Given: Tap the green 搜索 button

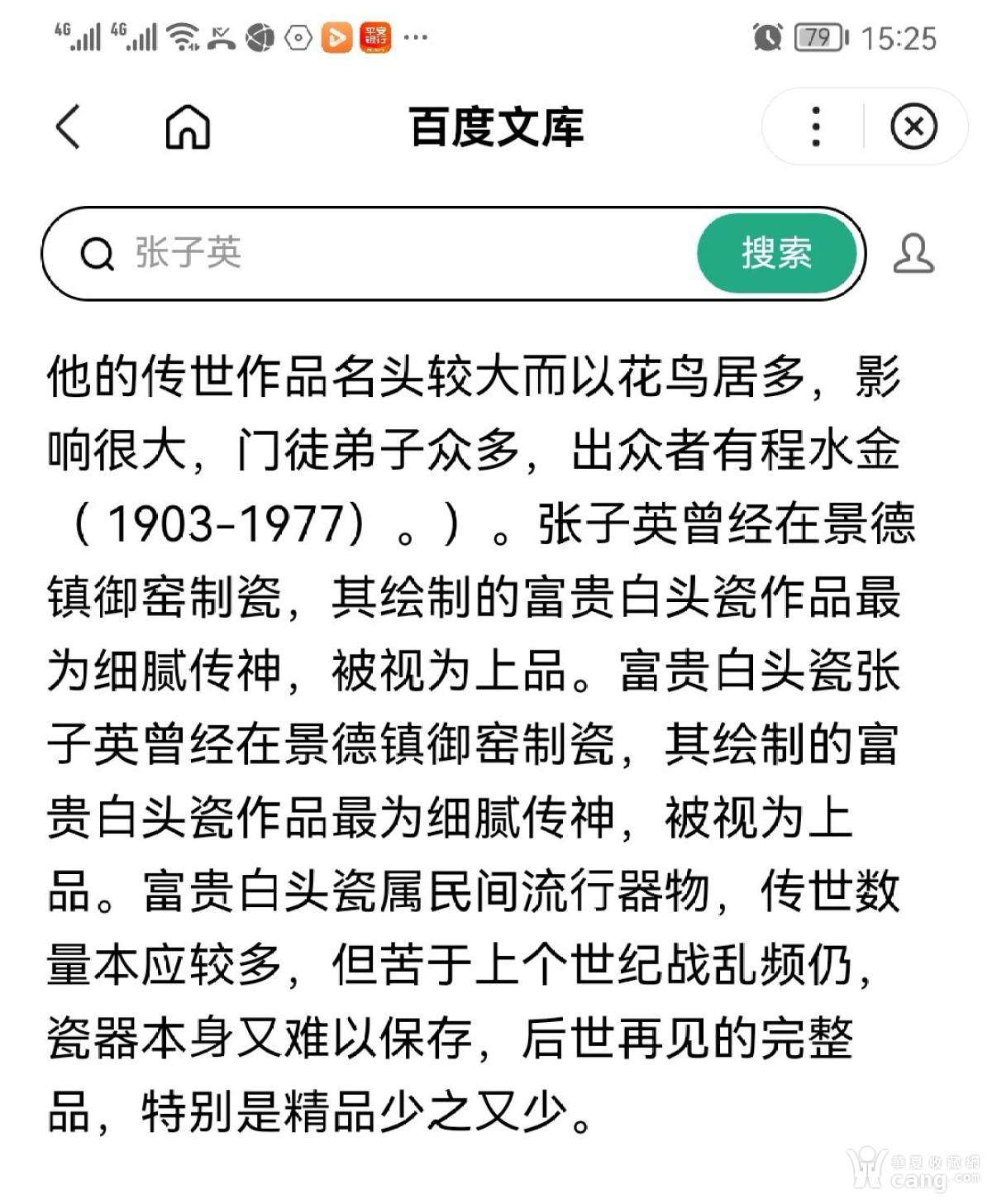Looking at the screenshot, I should 776,253.
